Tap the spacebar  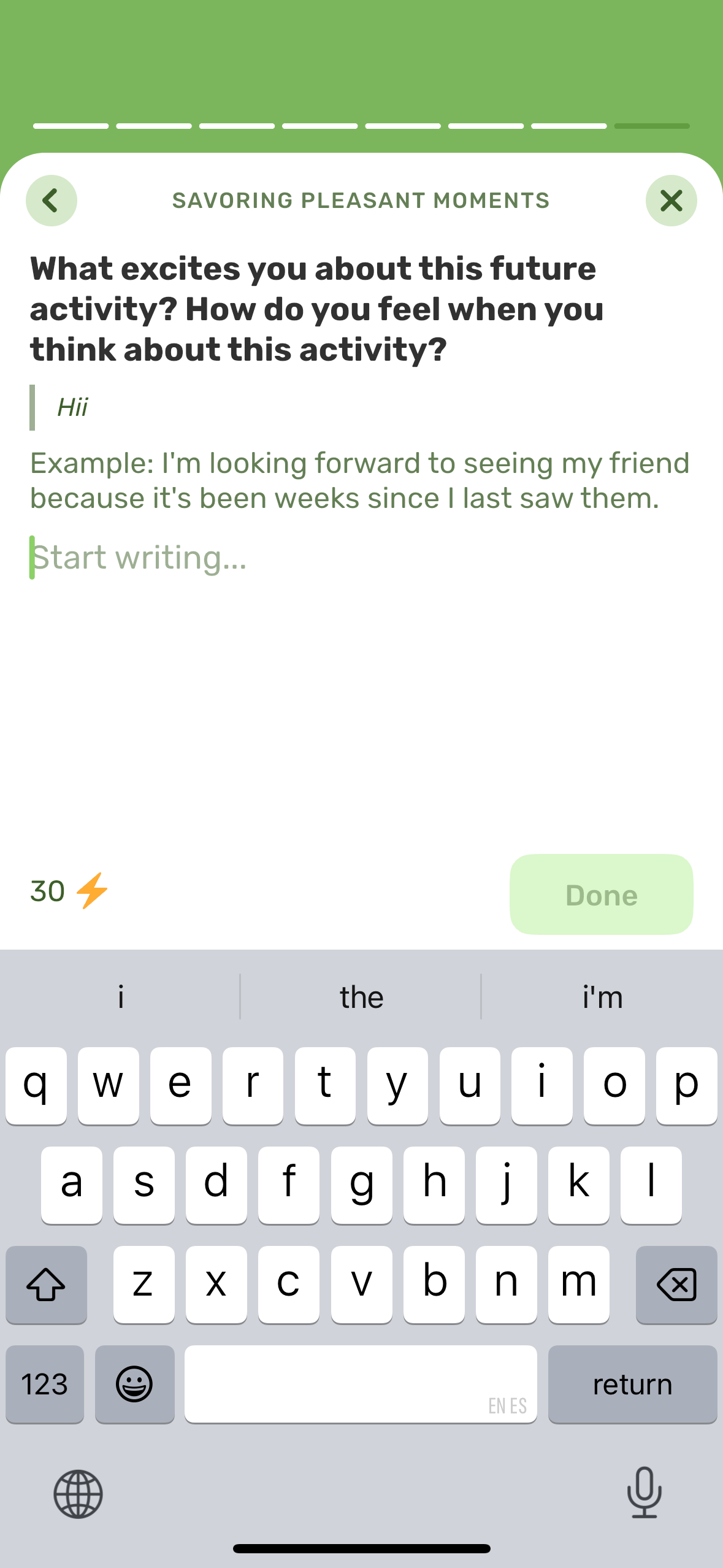[x=361, y=1385]
